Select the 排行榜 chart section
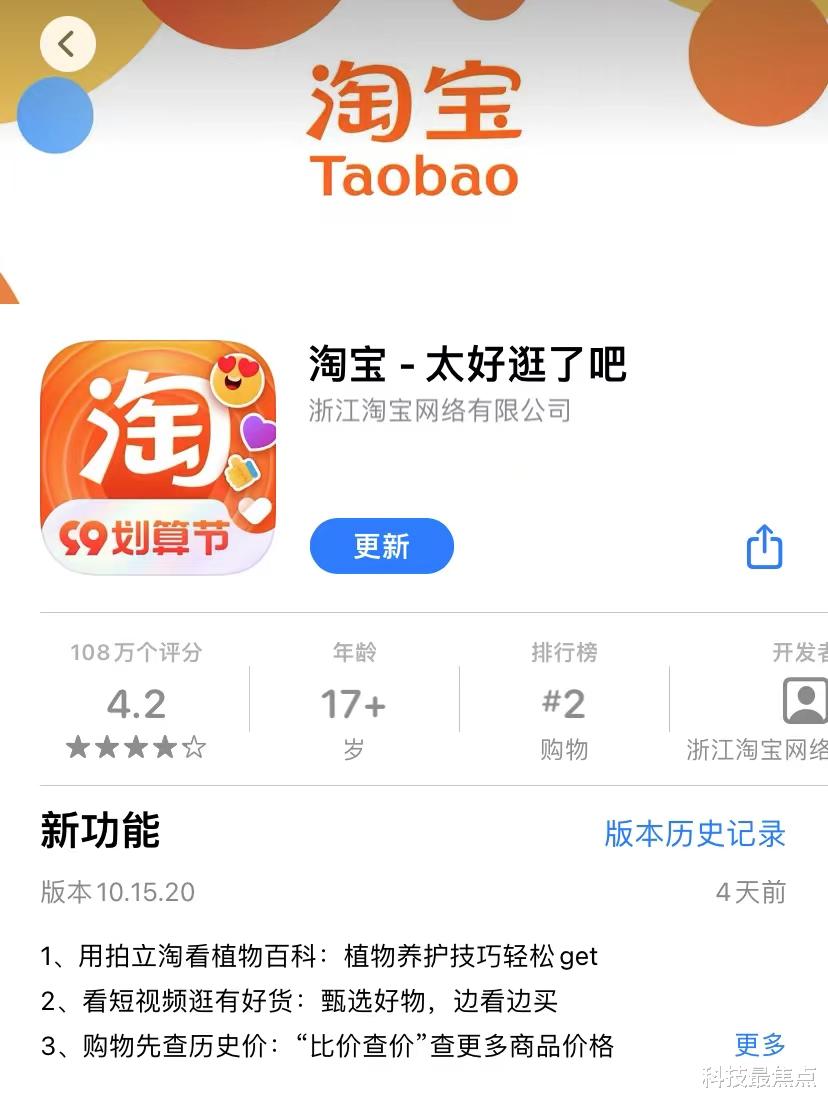Screen dimensions: 828x1103 pos(565,653)
